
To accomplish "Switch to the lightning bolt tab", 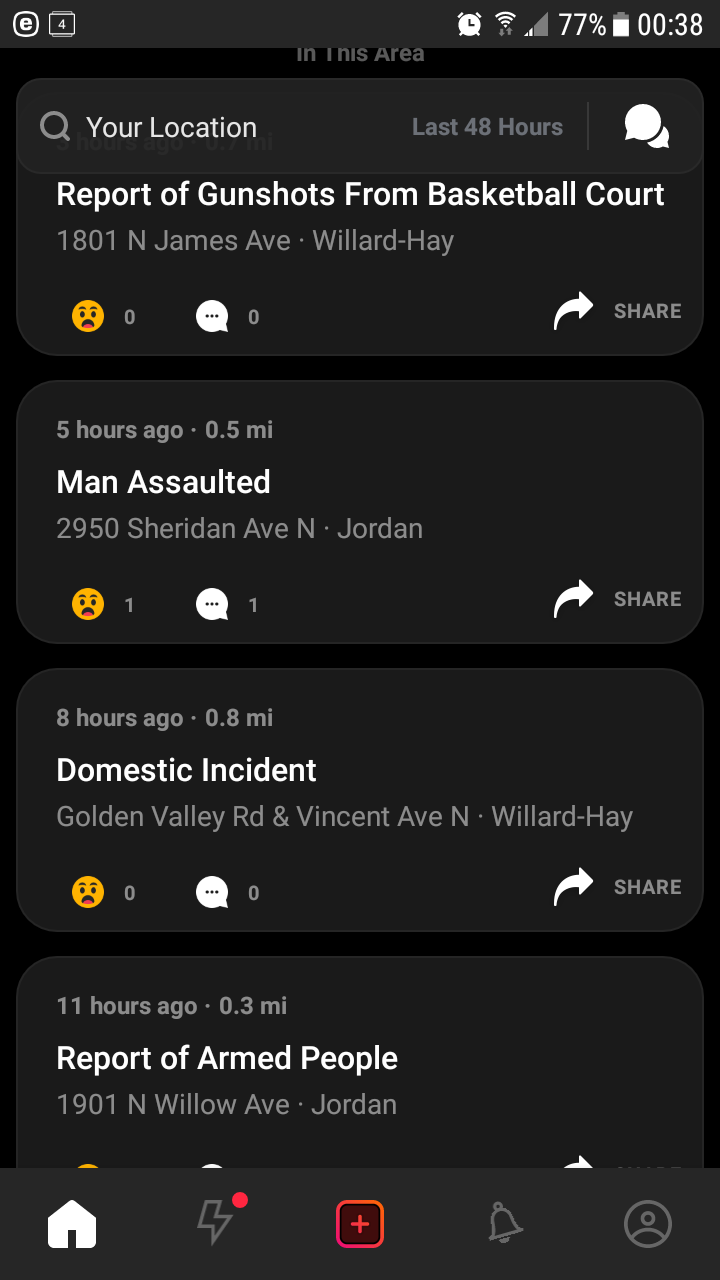I will (216, 1223).
